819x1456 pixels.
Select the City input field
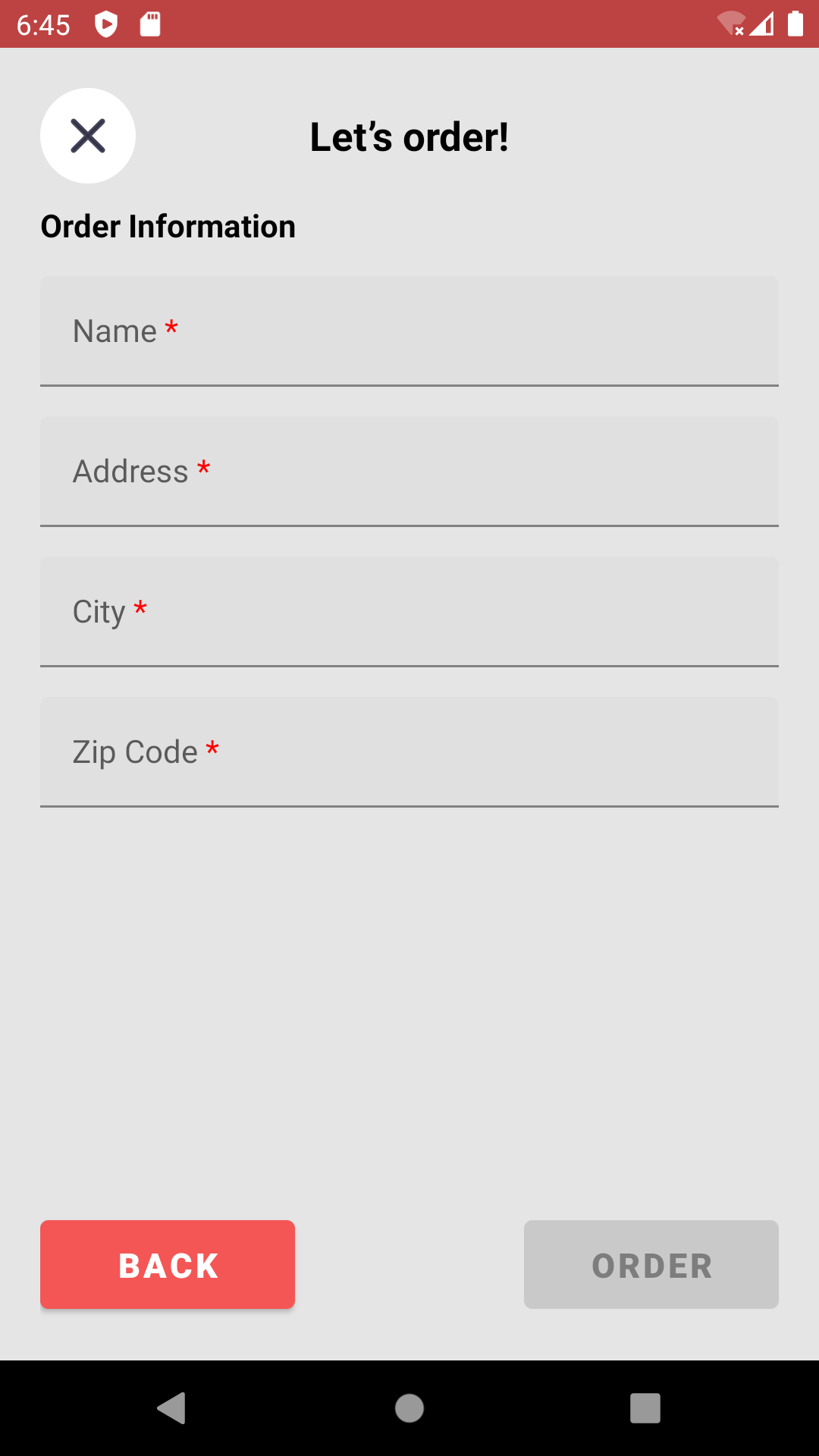coord(409,611)
